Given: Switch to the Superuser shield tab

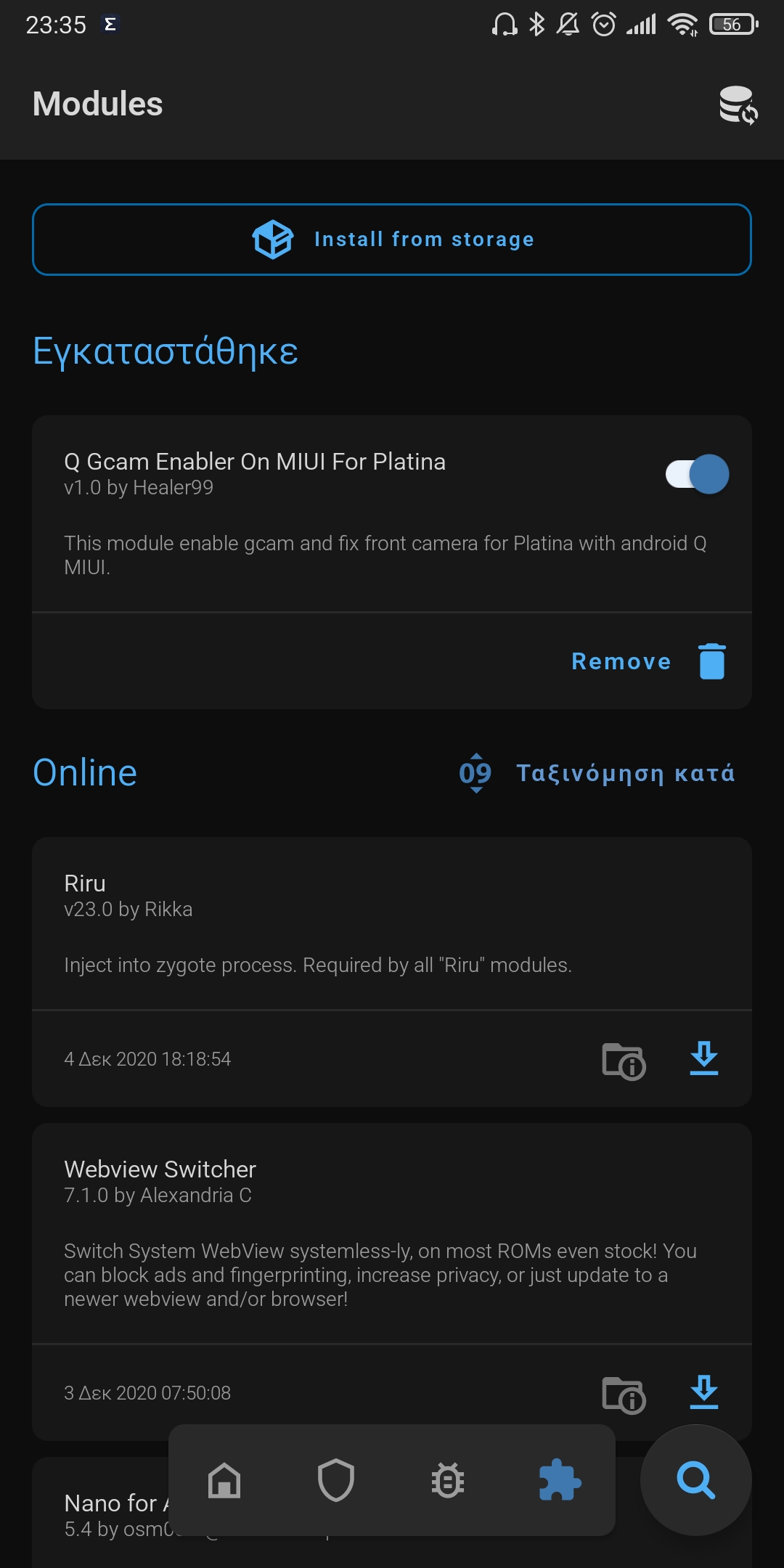Looking at the screenshot, I should [x=336, y=1480].
